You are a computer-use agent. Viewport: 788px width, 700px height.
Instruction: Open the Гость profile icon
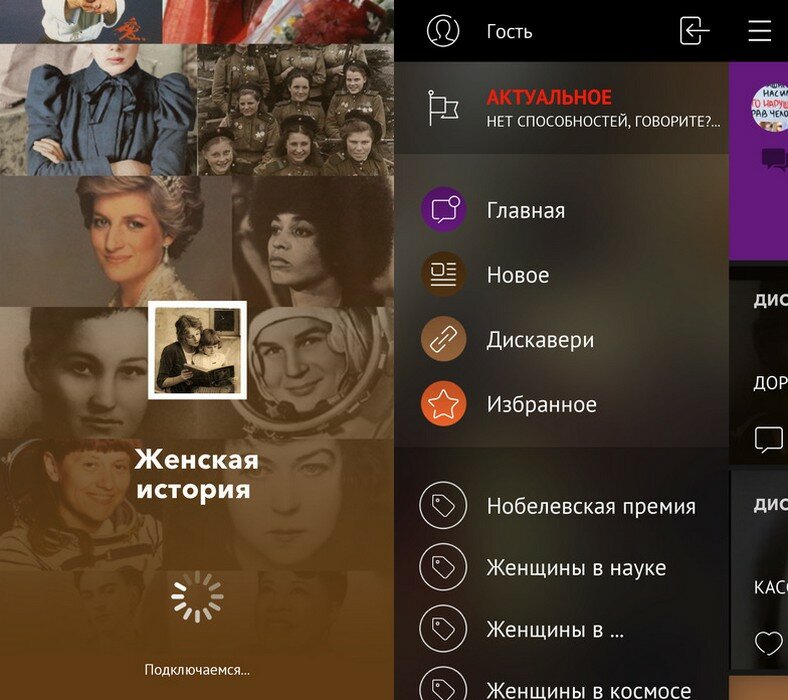pos(443,31)
